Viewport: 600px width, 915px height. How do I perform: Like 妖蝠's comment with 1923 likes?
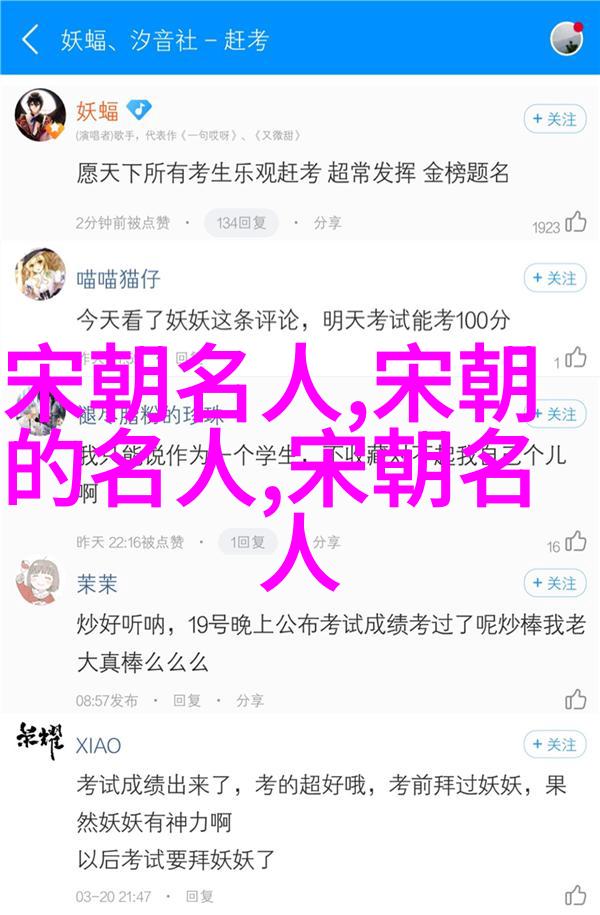pos(575,223)
